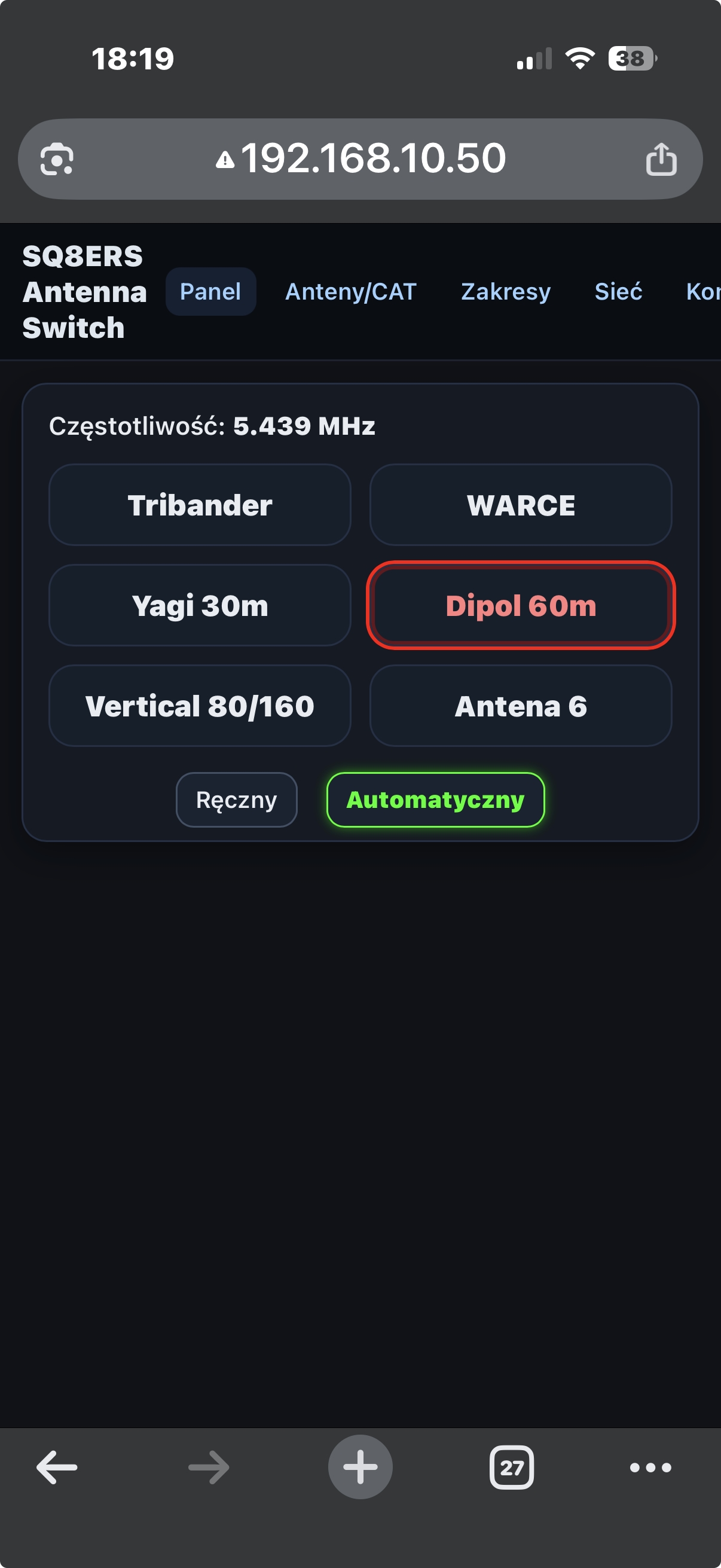Open the lens search icon in address bar
The height and width of the screenshot is (1568, 721).
tap(57, 160)
